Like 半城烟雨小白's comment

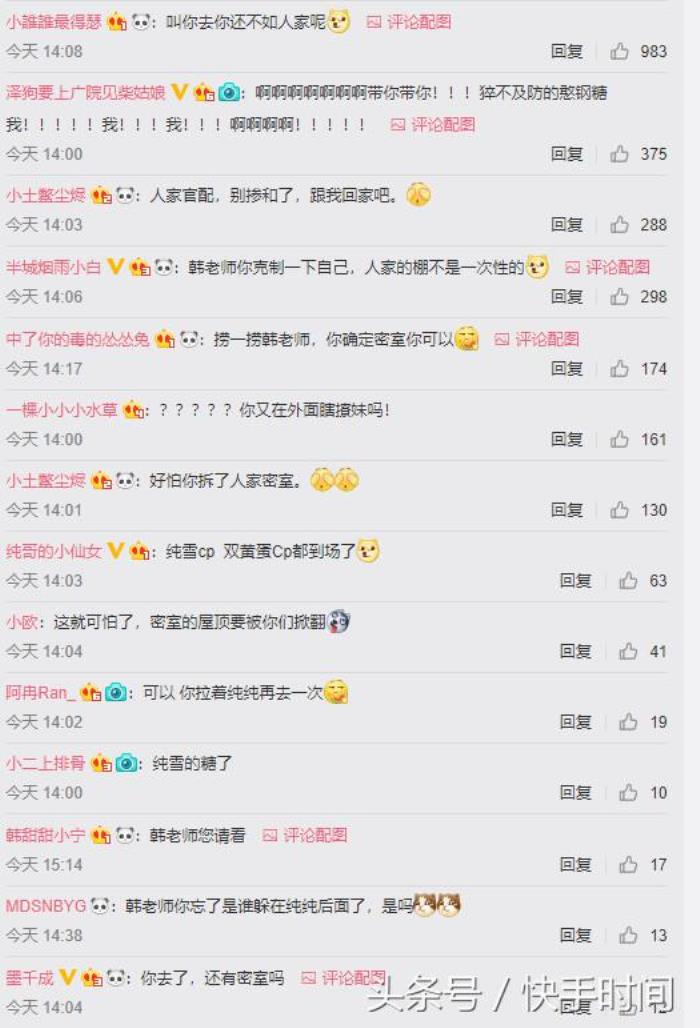[620, 297]
